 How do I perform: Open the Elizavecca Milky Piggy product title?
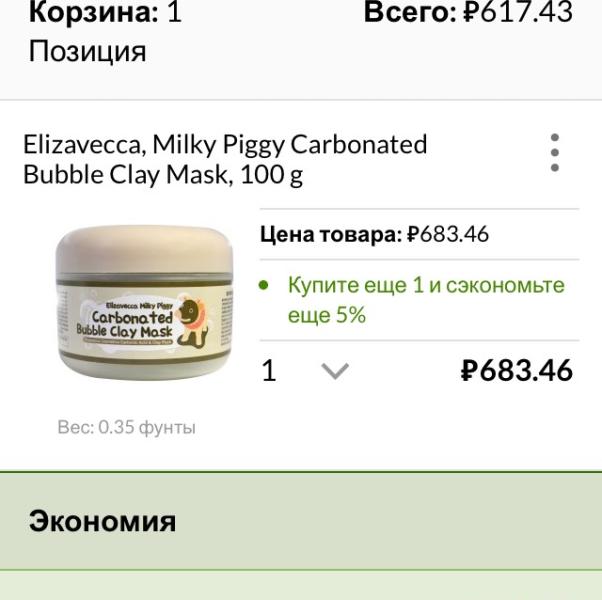[225, 159]
